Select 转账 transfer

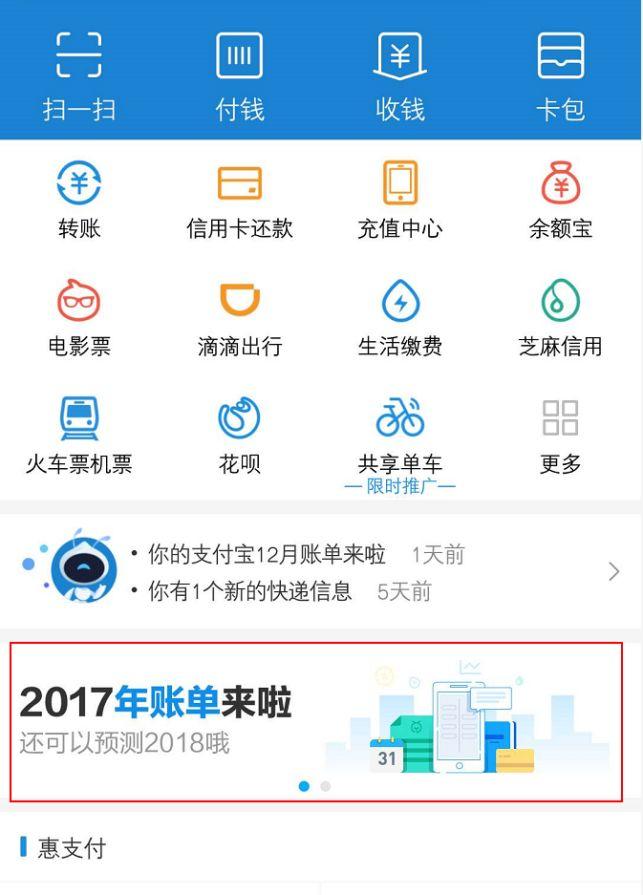[x=79, y=200]
